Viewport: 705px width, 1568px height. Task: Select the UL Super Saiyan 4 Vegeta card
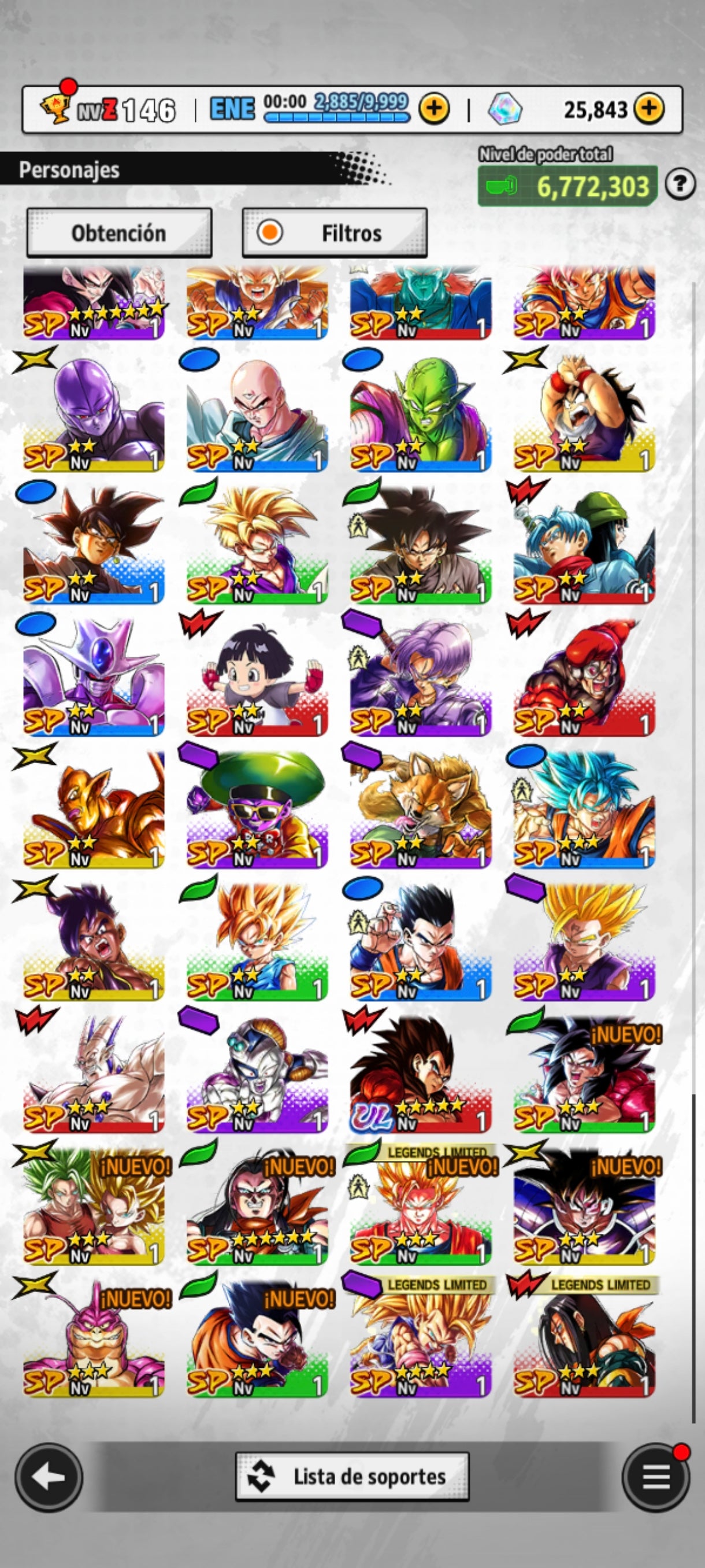(420, 1075)
